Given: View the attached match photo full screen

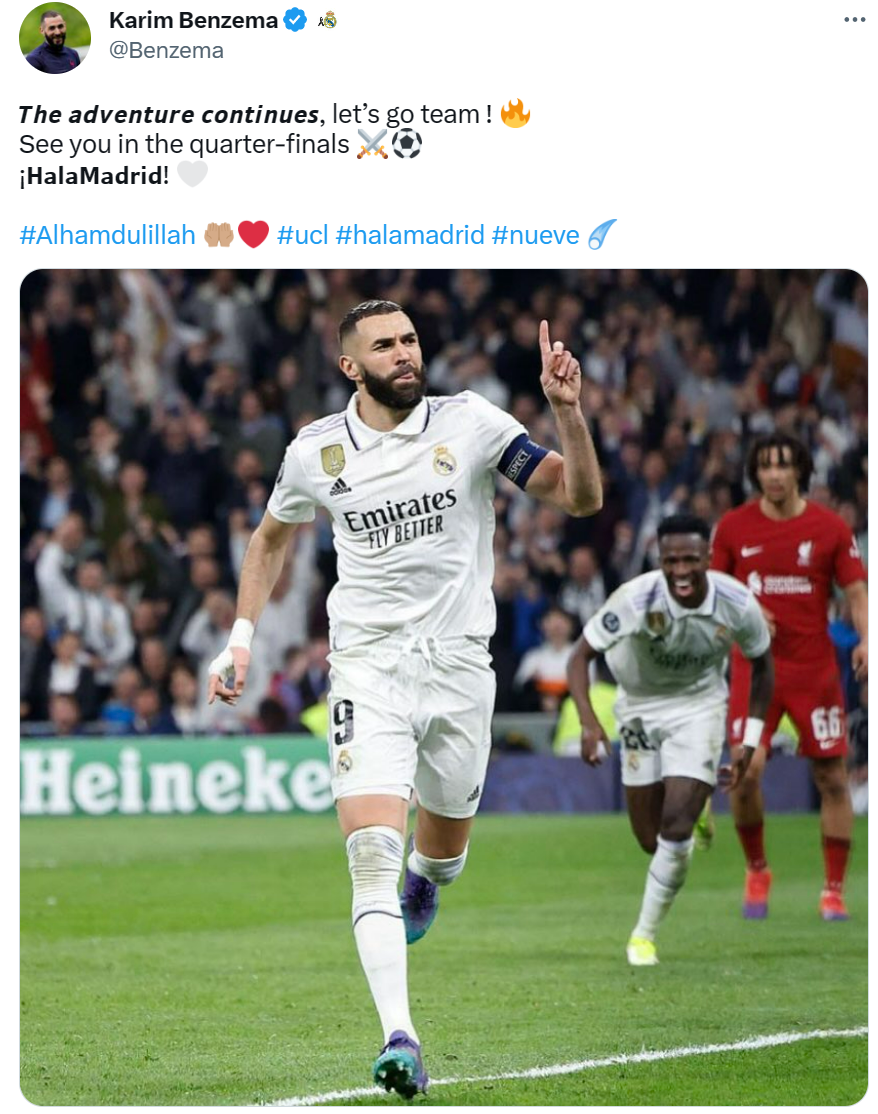Looking at the screenshot, I should [443, 687].
